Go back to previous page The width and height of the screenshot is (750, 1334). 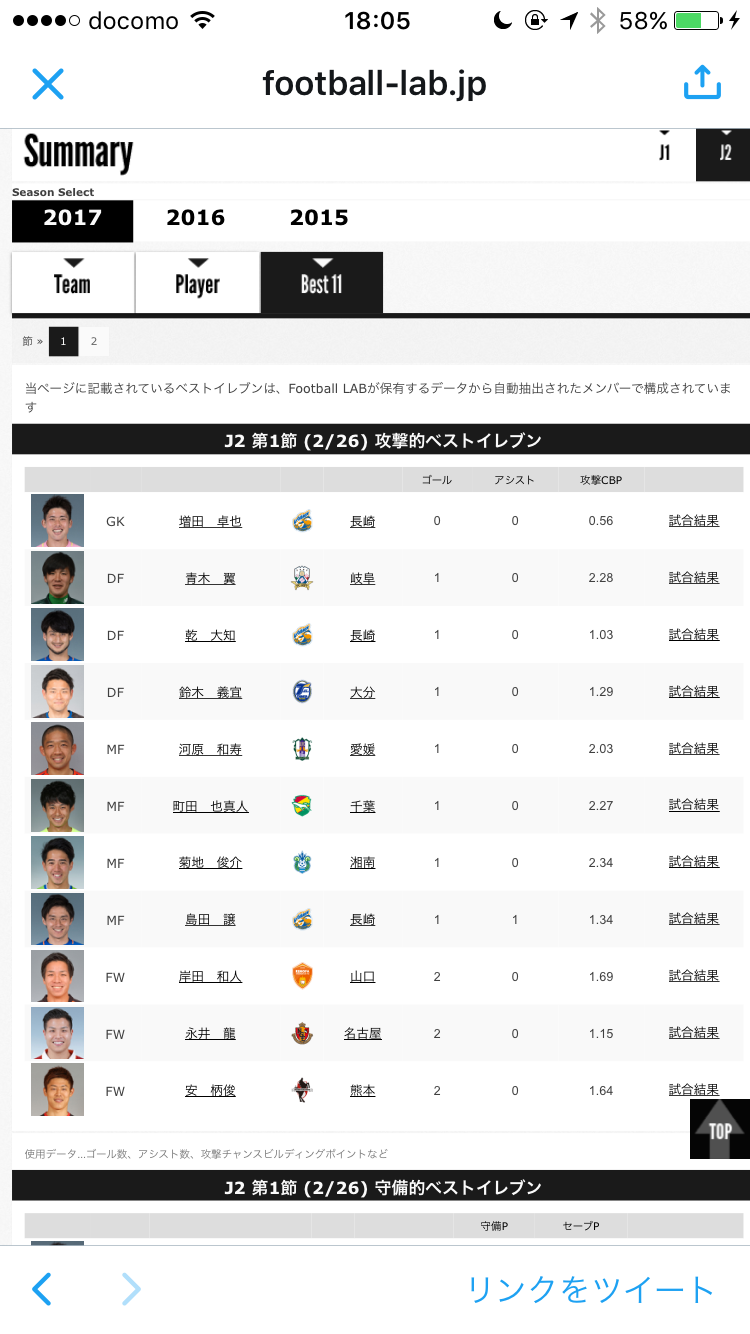coord(42,1289)
